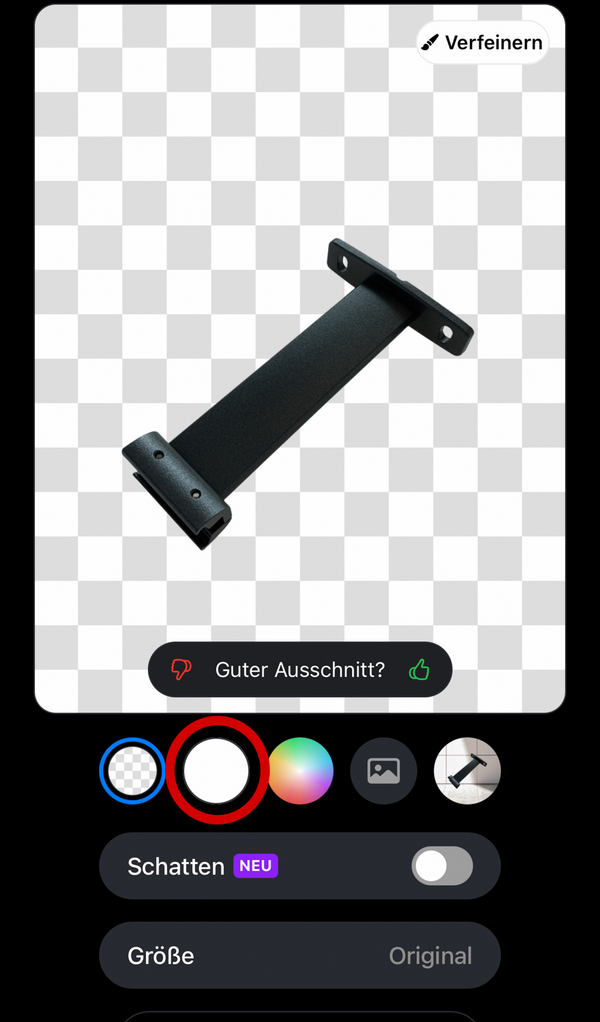Select the transparent background option

132,771
